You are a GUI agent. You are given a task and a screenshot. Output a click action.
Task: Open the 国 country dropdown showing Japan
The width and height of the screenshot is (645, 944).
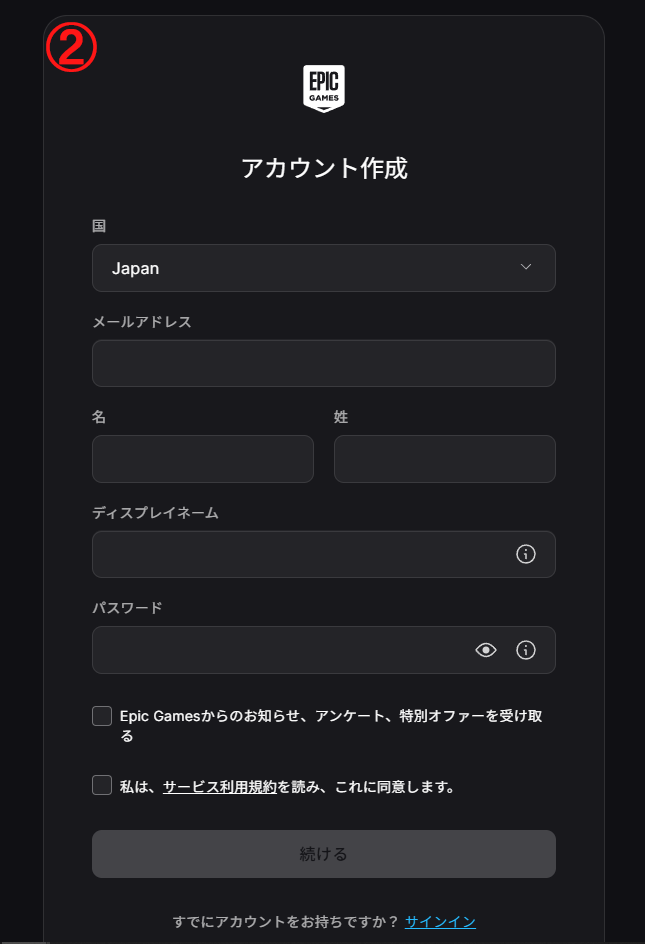point(323,268)
